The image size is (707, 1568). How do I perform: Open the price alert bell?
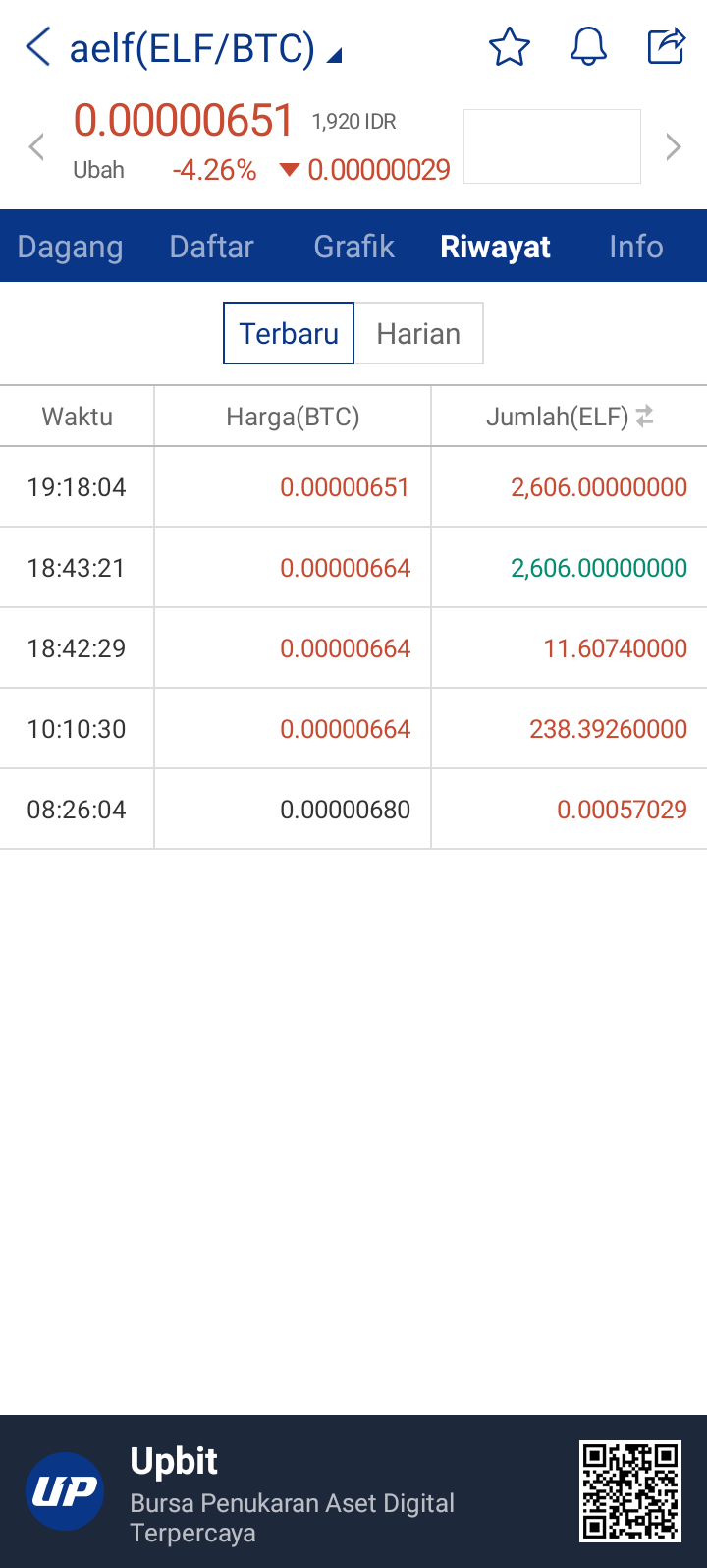(588, 46)
